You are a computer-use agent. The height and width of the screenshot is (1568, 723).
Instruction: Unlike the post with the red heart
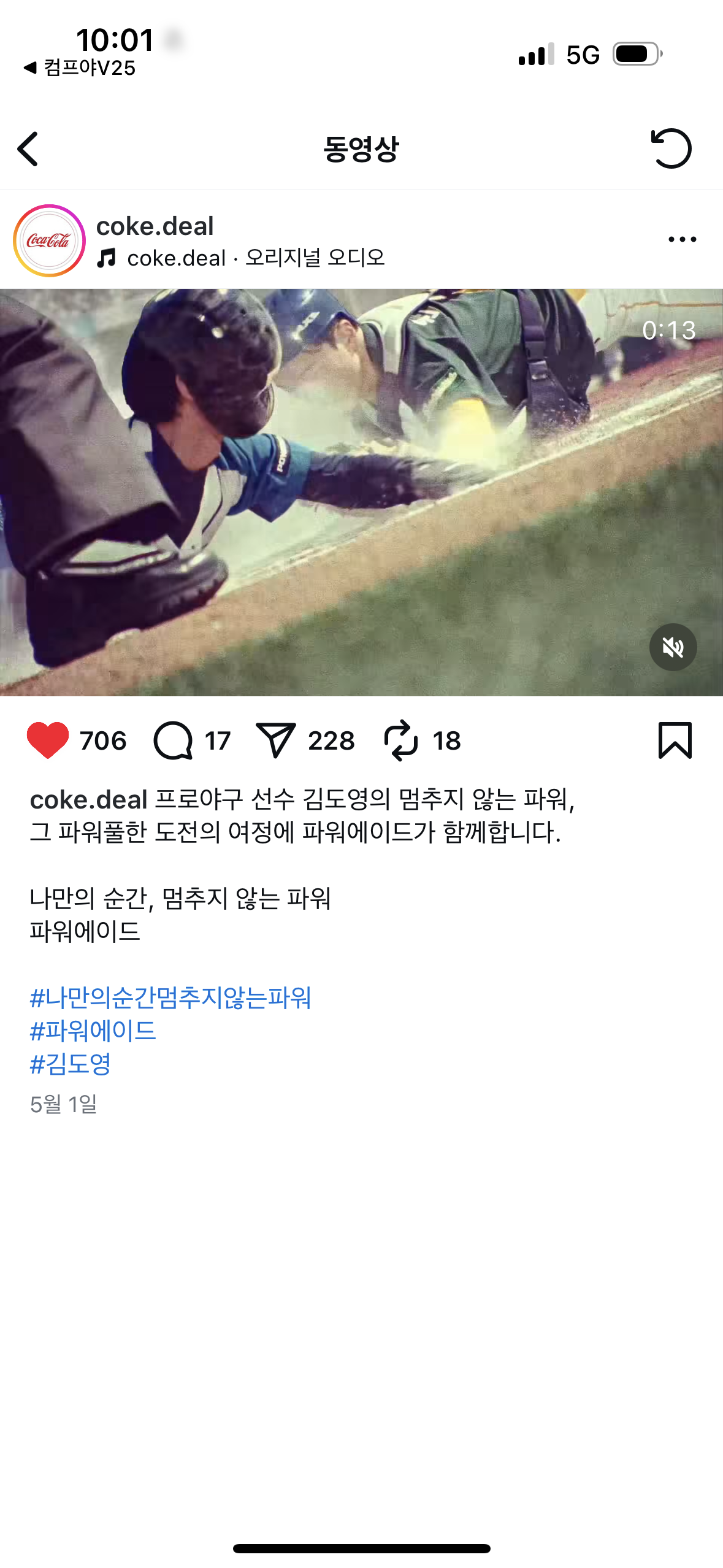pyautogui.click(x=48, y=740)
